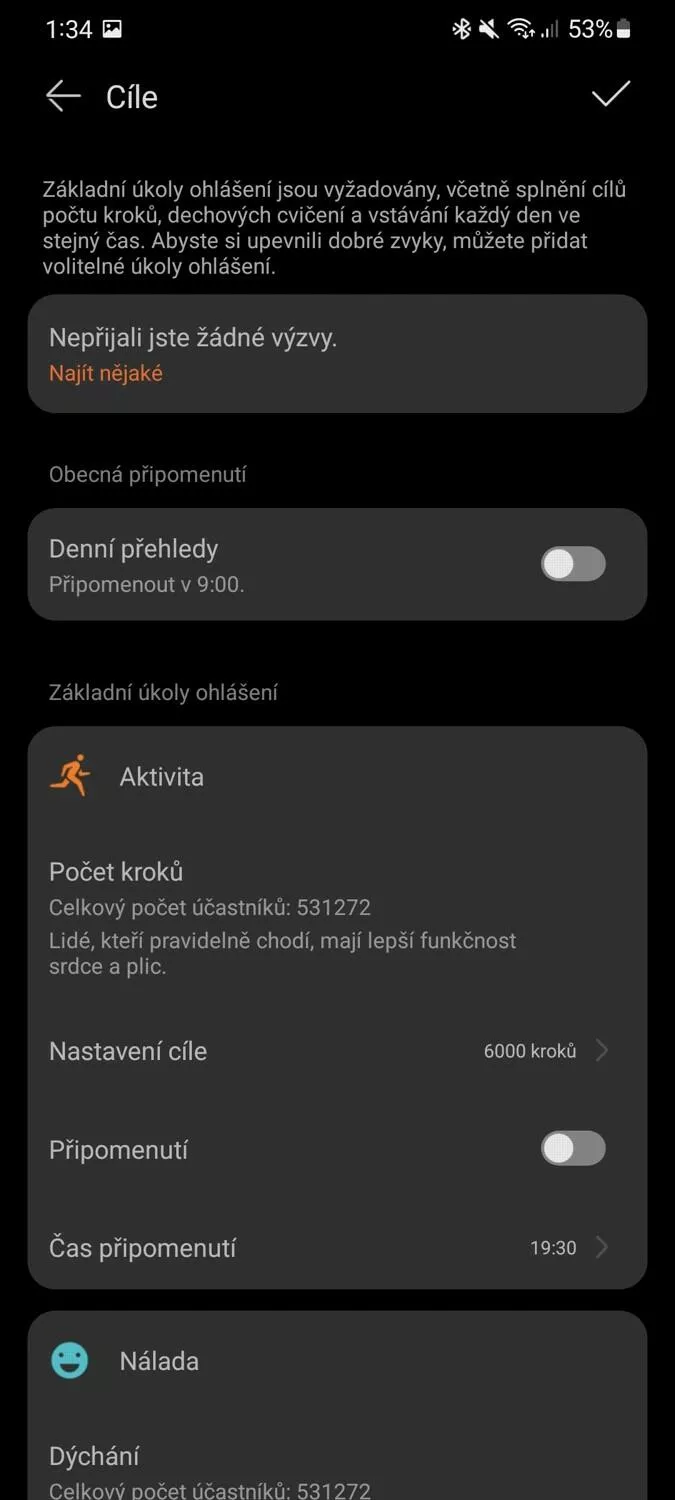This screenshot has height=1500, width=675.
Task: Go back with the arrow
Action: 63,96
